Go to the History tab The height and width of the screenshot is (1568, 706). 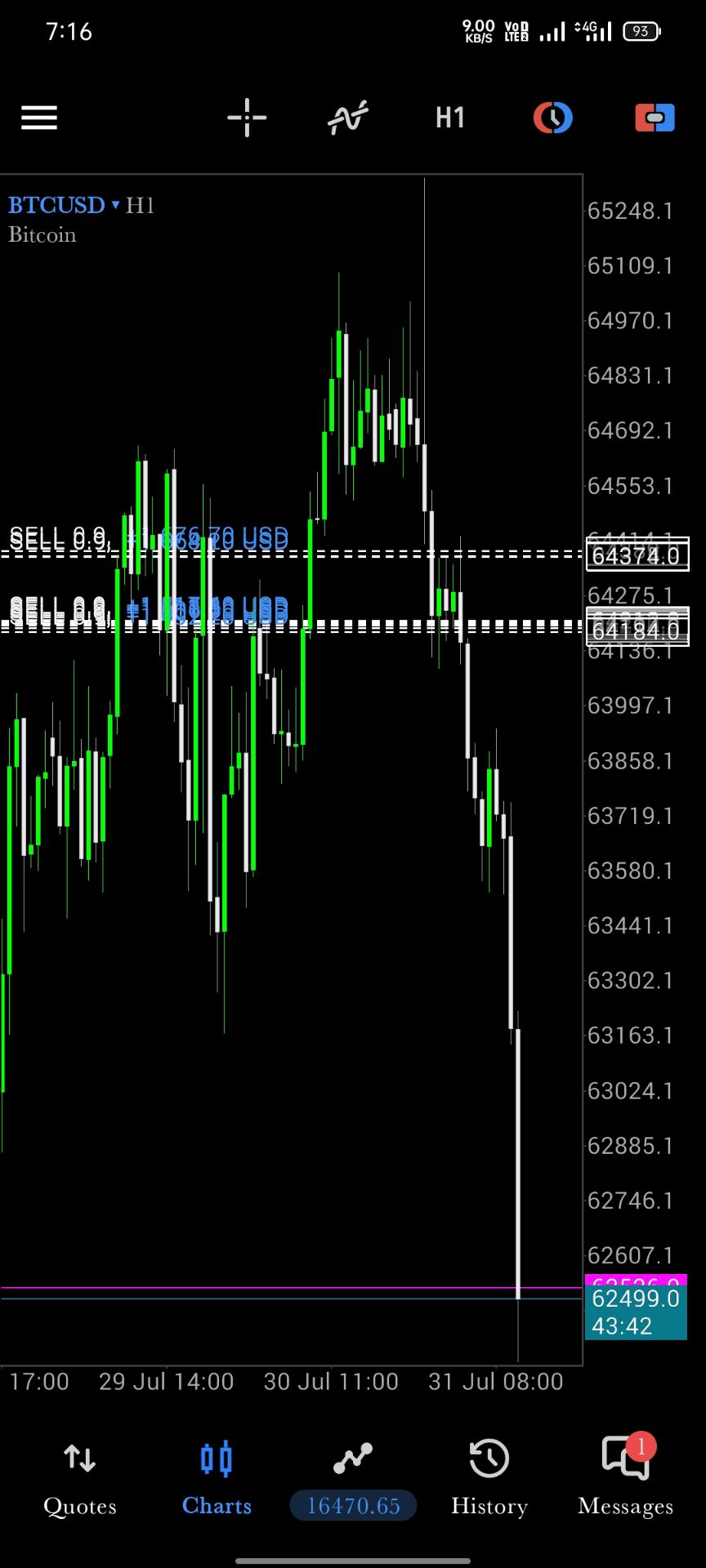click(x=489, y=1479)
